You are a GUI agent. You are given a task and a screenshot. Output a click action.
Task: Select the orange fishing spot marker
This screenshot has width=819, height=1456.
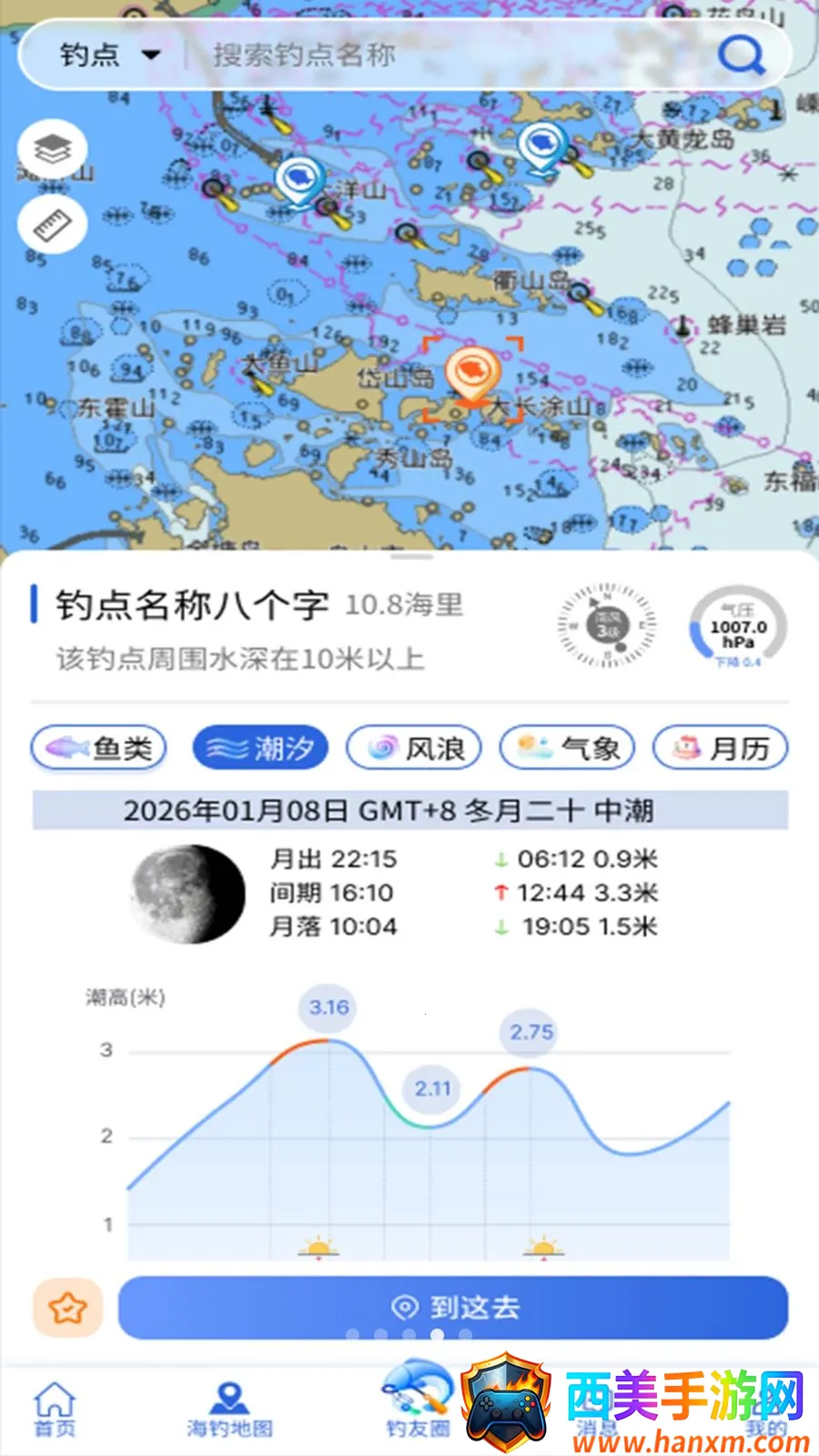472,375
